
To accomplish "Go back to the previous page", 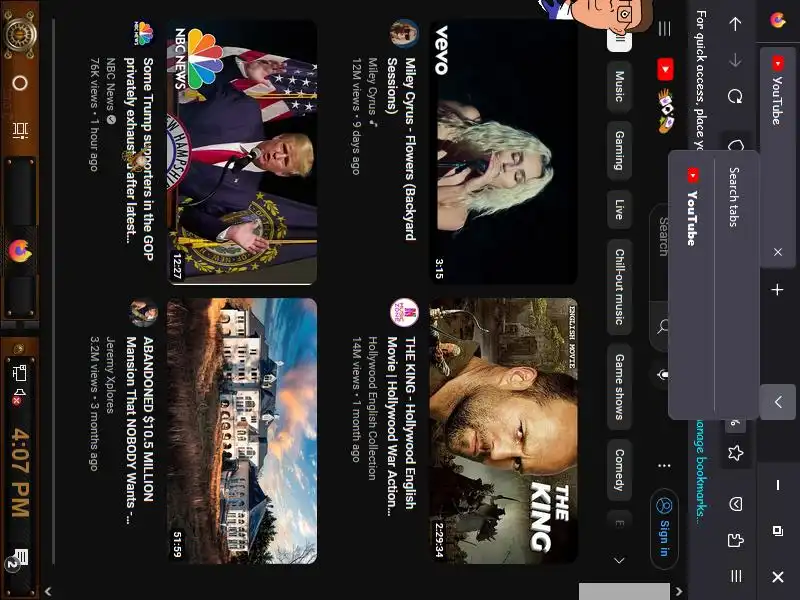I will [x=735, y=24].
